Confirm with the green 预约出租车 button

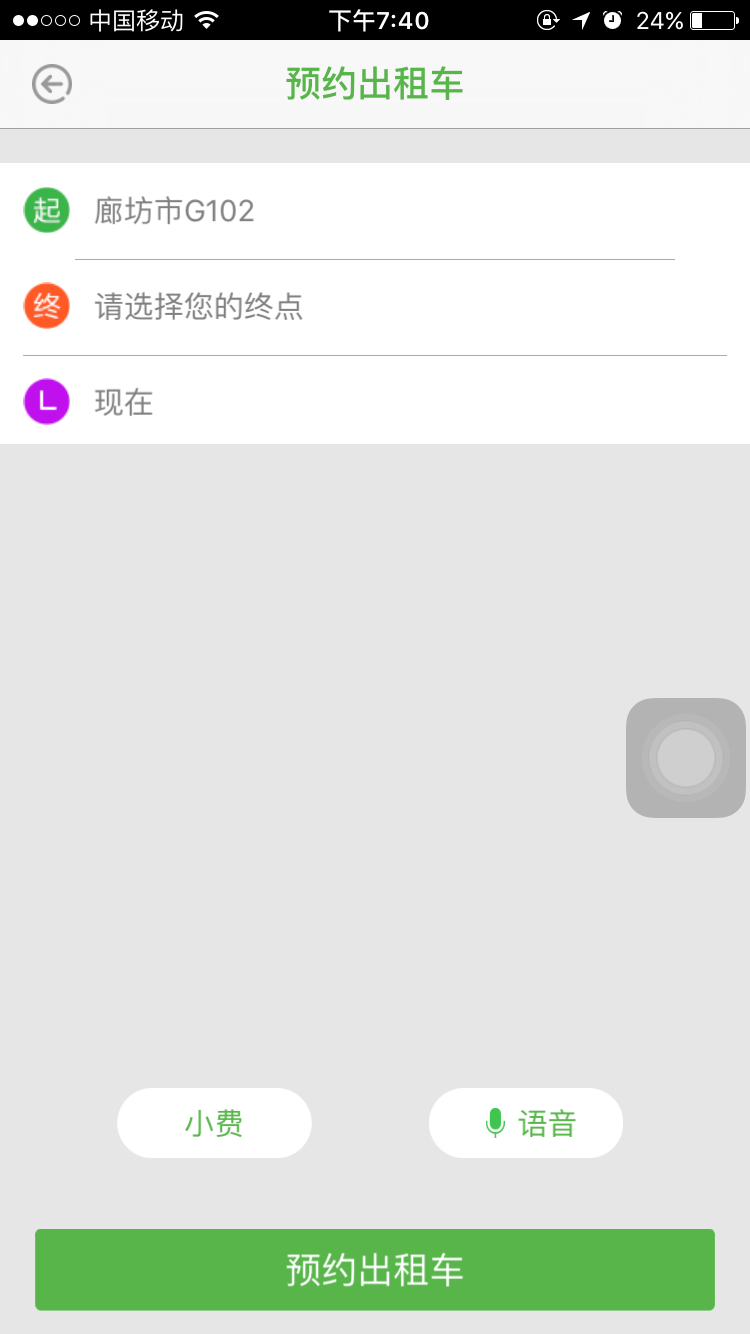(375, 1270)
